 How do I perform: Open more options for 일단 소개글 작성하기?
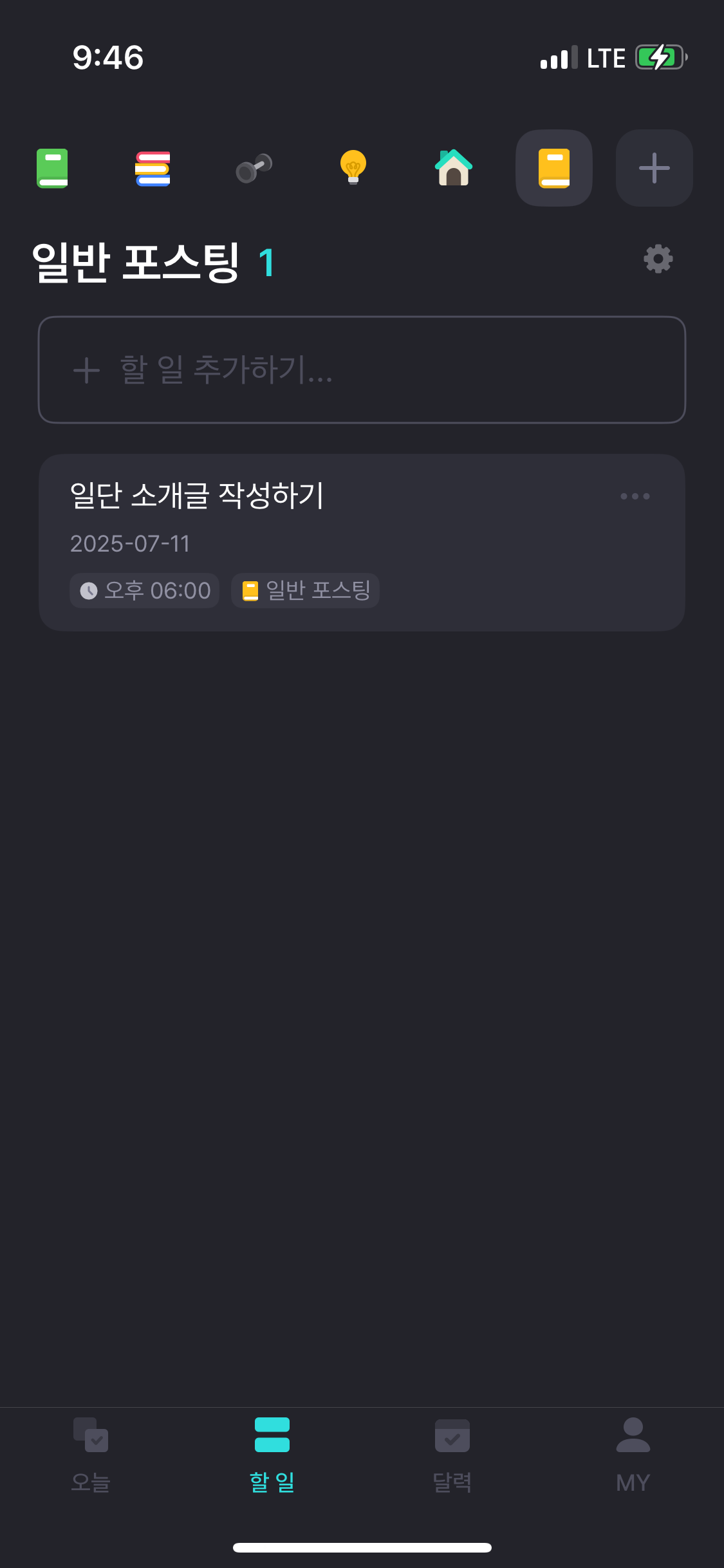[635, 496]
